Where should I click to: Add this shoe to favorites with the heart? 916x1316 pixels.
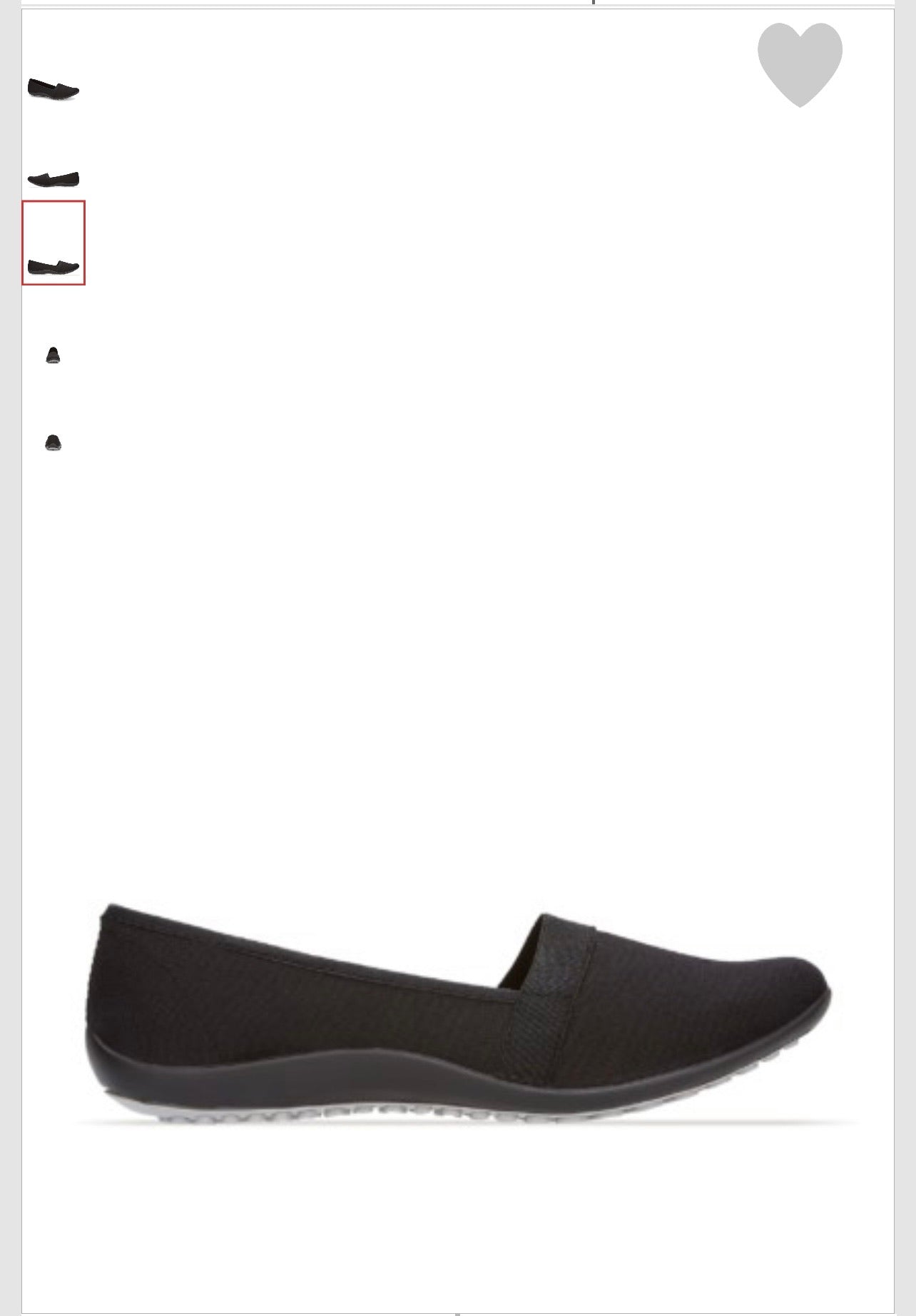(x=799, y=63)
